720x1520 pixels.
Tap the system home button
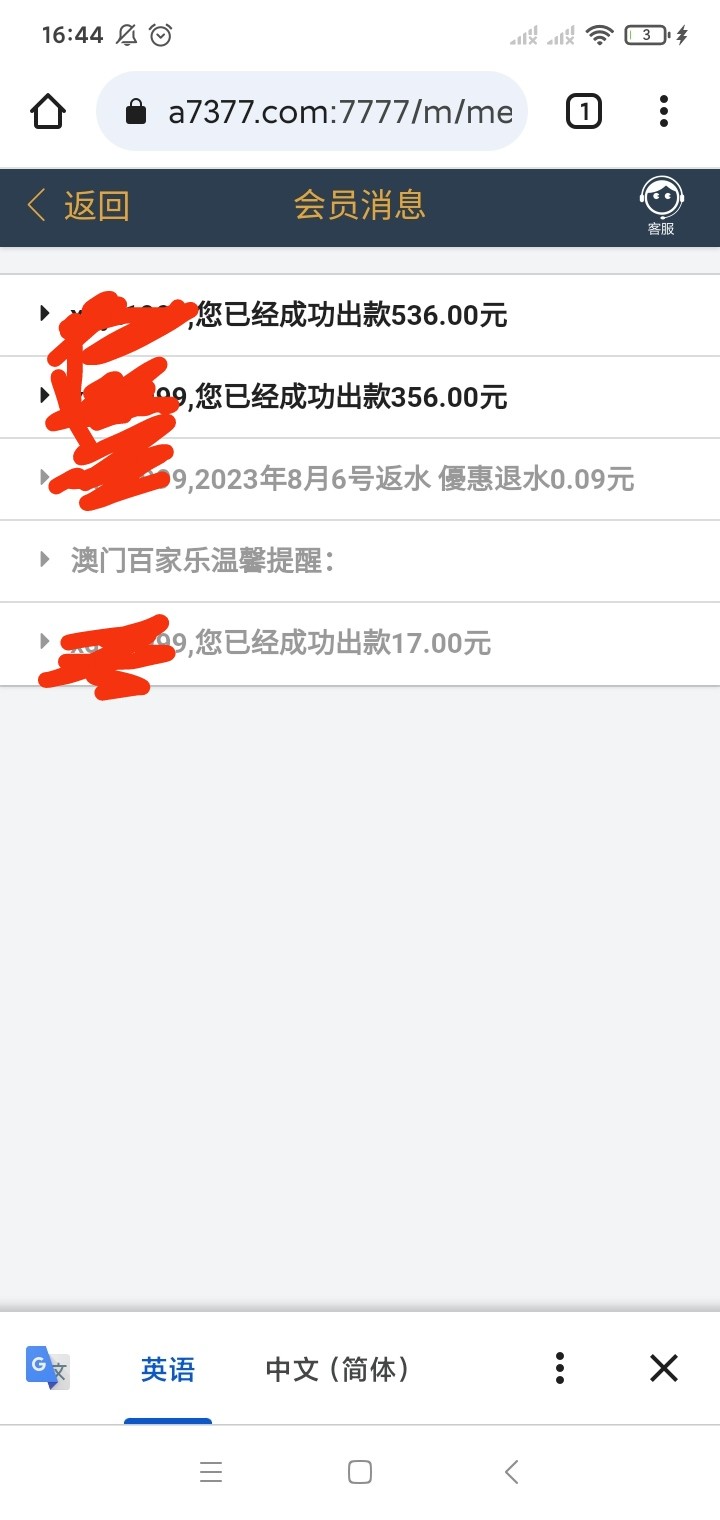pos(360,1472)
